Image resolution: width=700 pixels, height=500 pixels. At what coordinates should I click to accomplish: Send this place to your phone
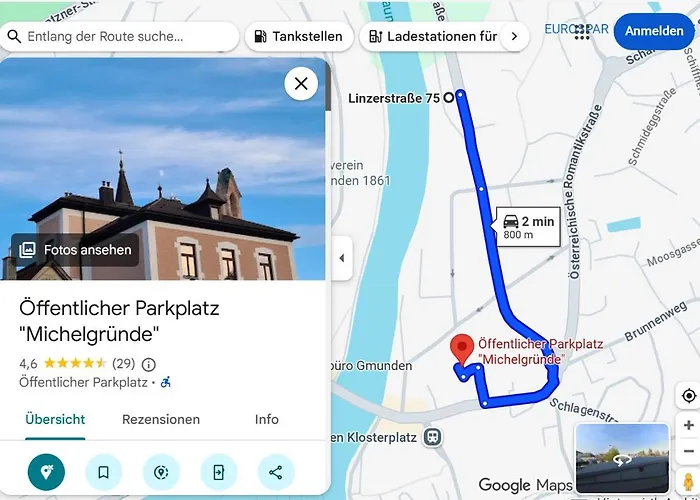click(219, 472)
